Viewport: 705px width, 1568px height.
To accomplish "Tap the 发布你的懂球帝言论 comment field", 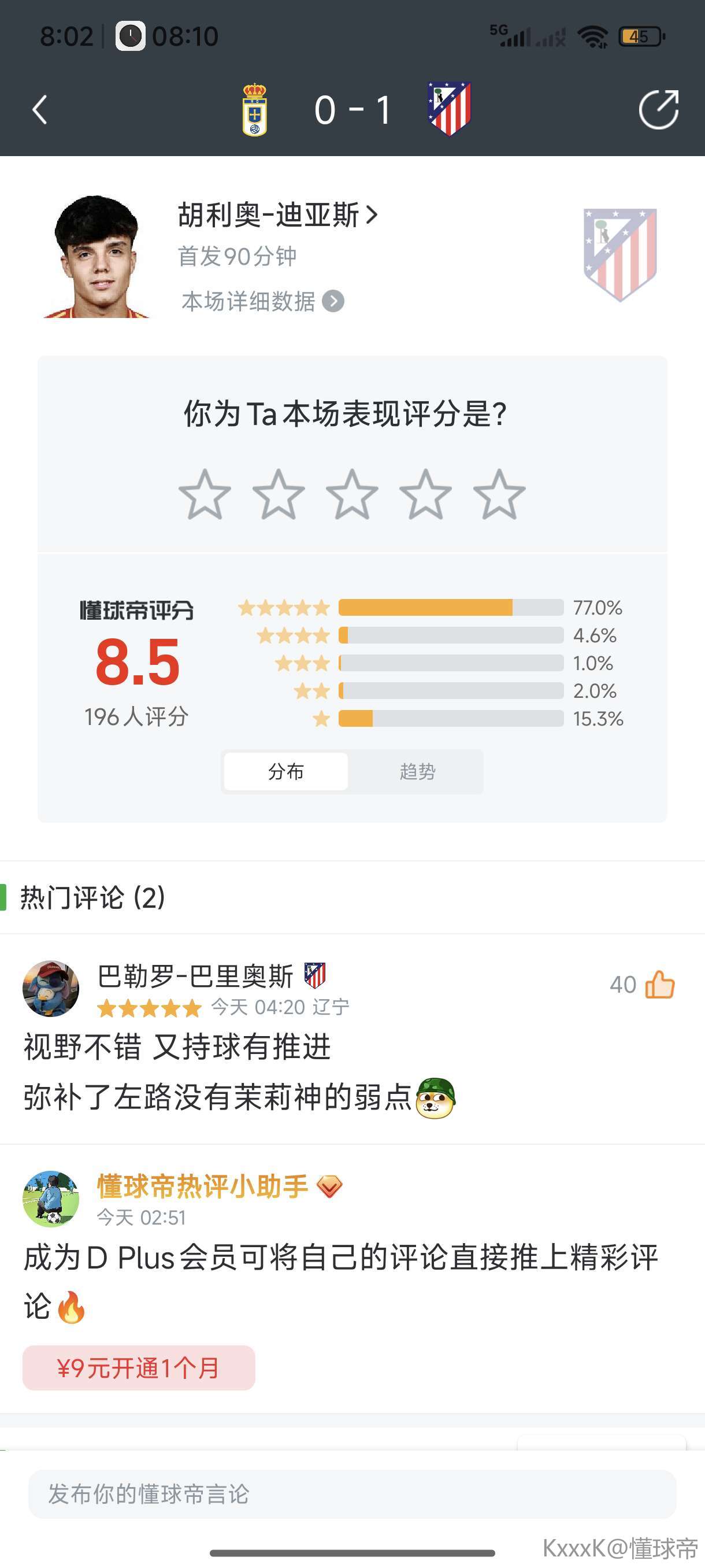I will coord(352,1494).
